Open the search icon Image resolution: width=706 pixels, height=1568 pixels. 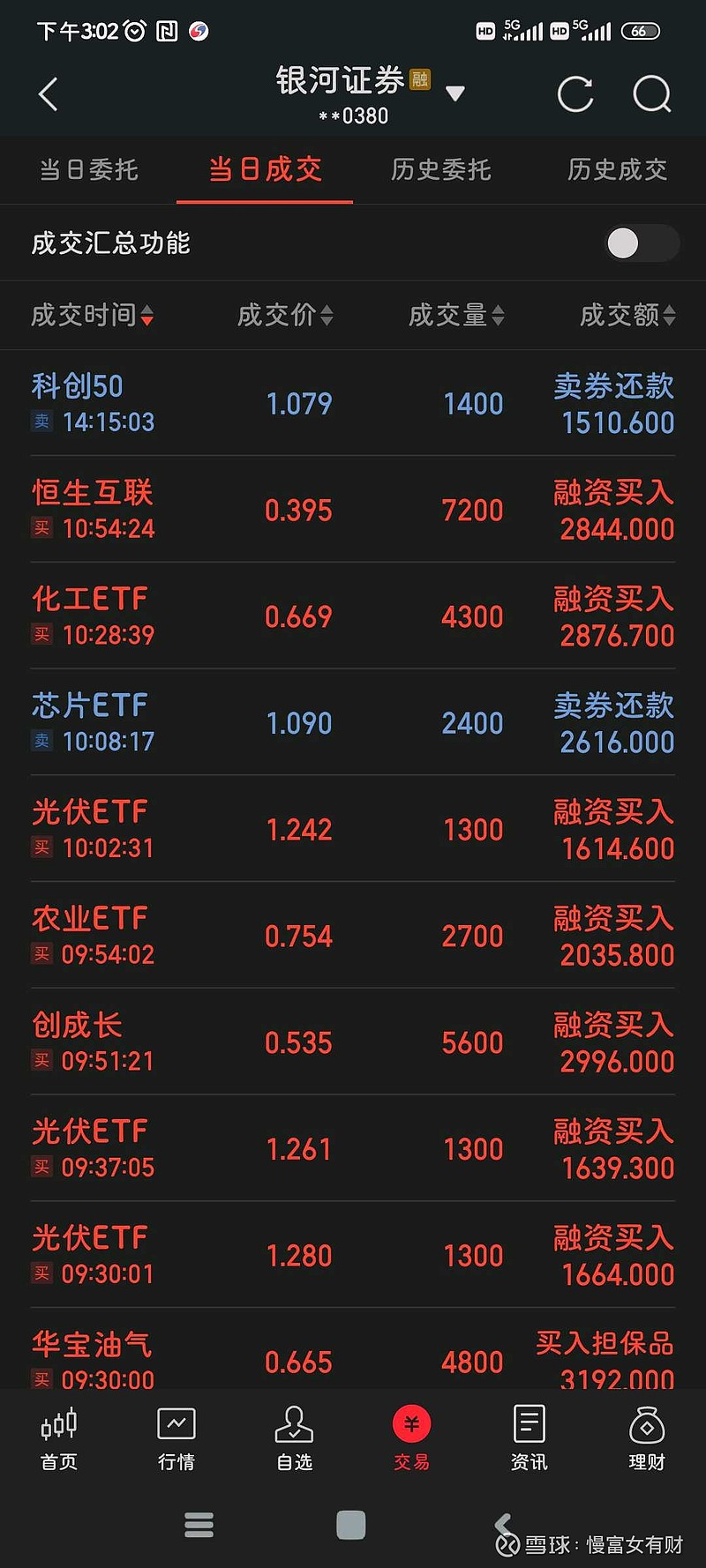651,94
